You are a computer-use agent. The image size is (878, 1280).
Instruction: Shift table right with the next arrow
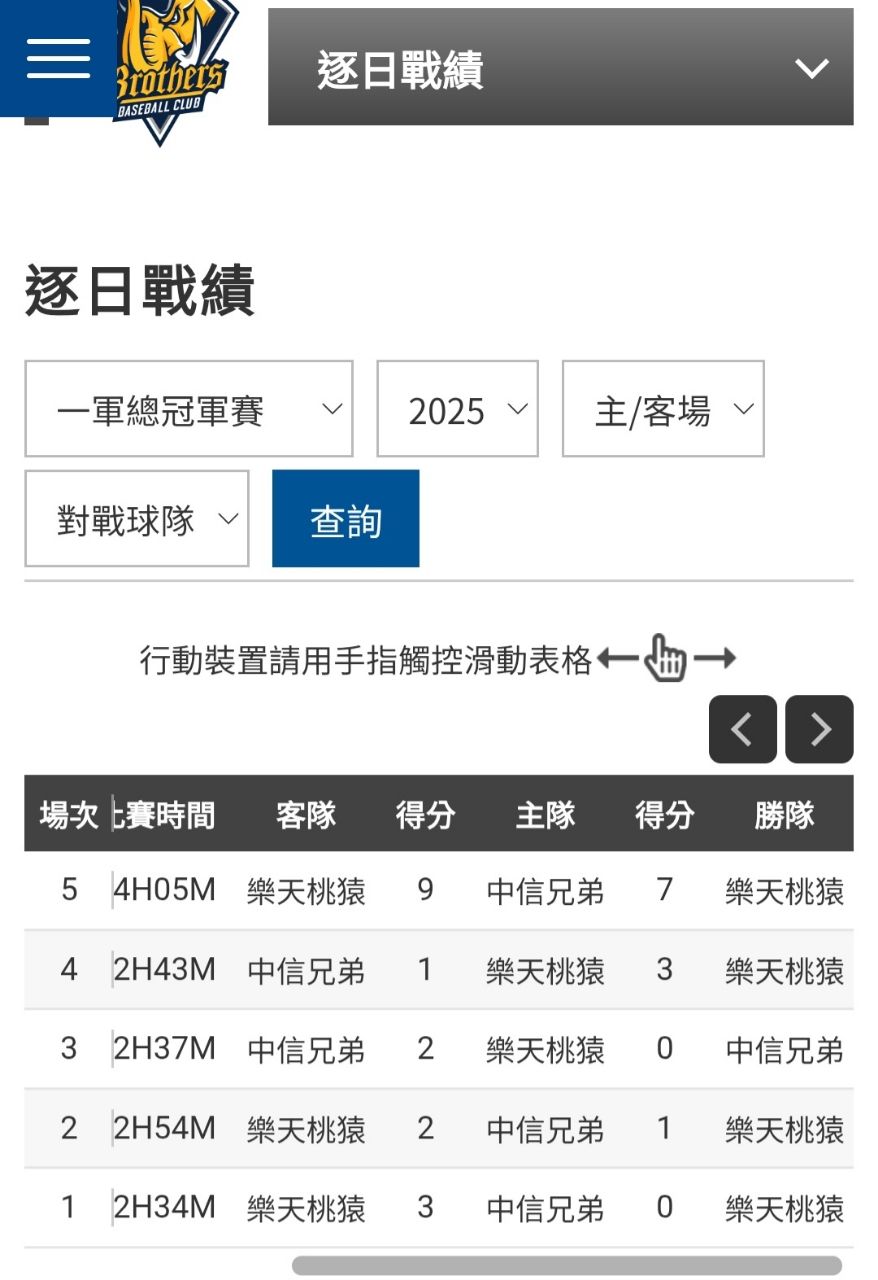point(819,729)
